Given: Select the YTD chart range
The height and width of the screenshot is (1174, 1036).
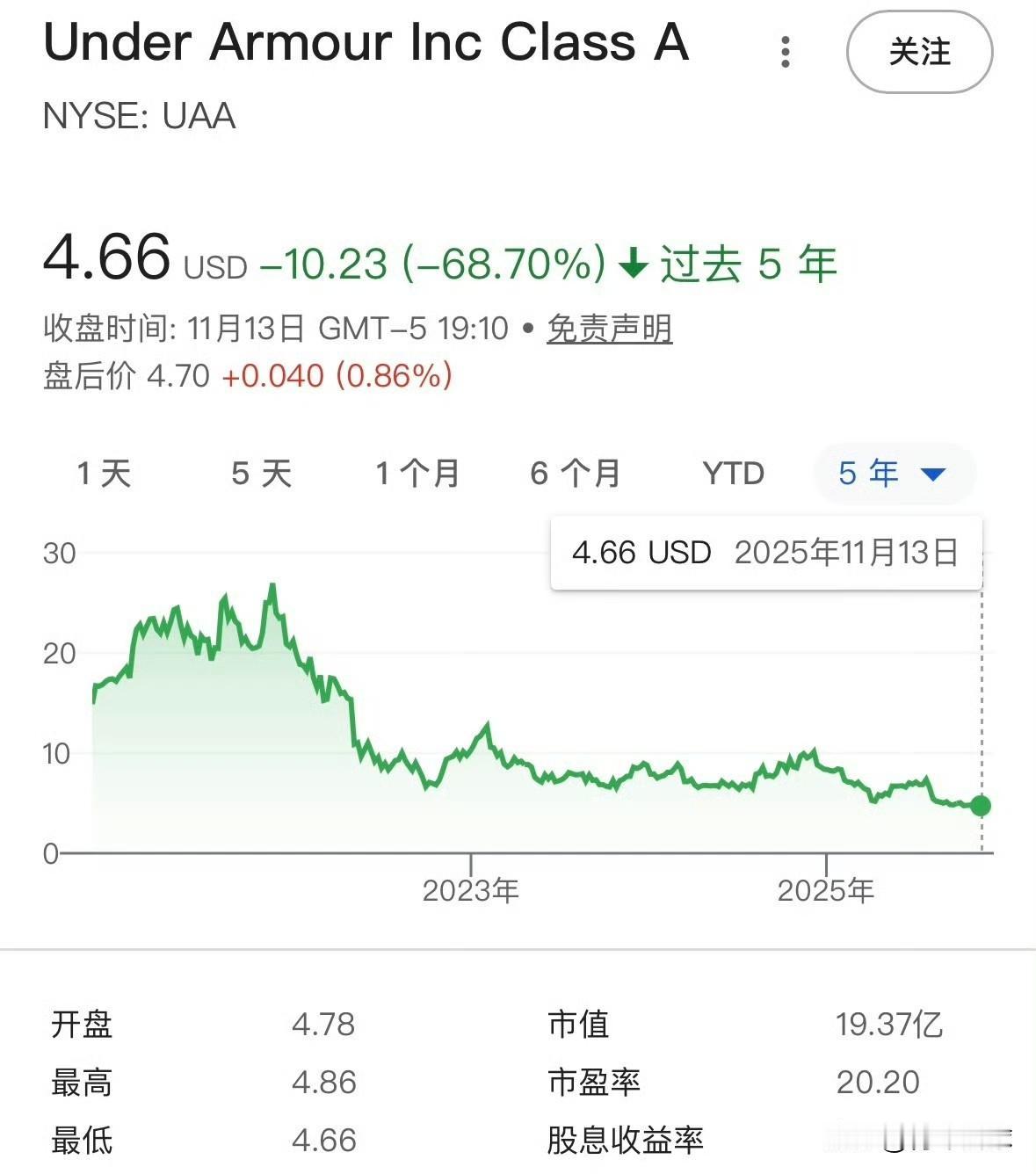Looking at the screenshot, I should (x=733, y=474).
